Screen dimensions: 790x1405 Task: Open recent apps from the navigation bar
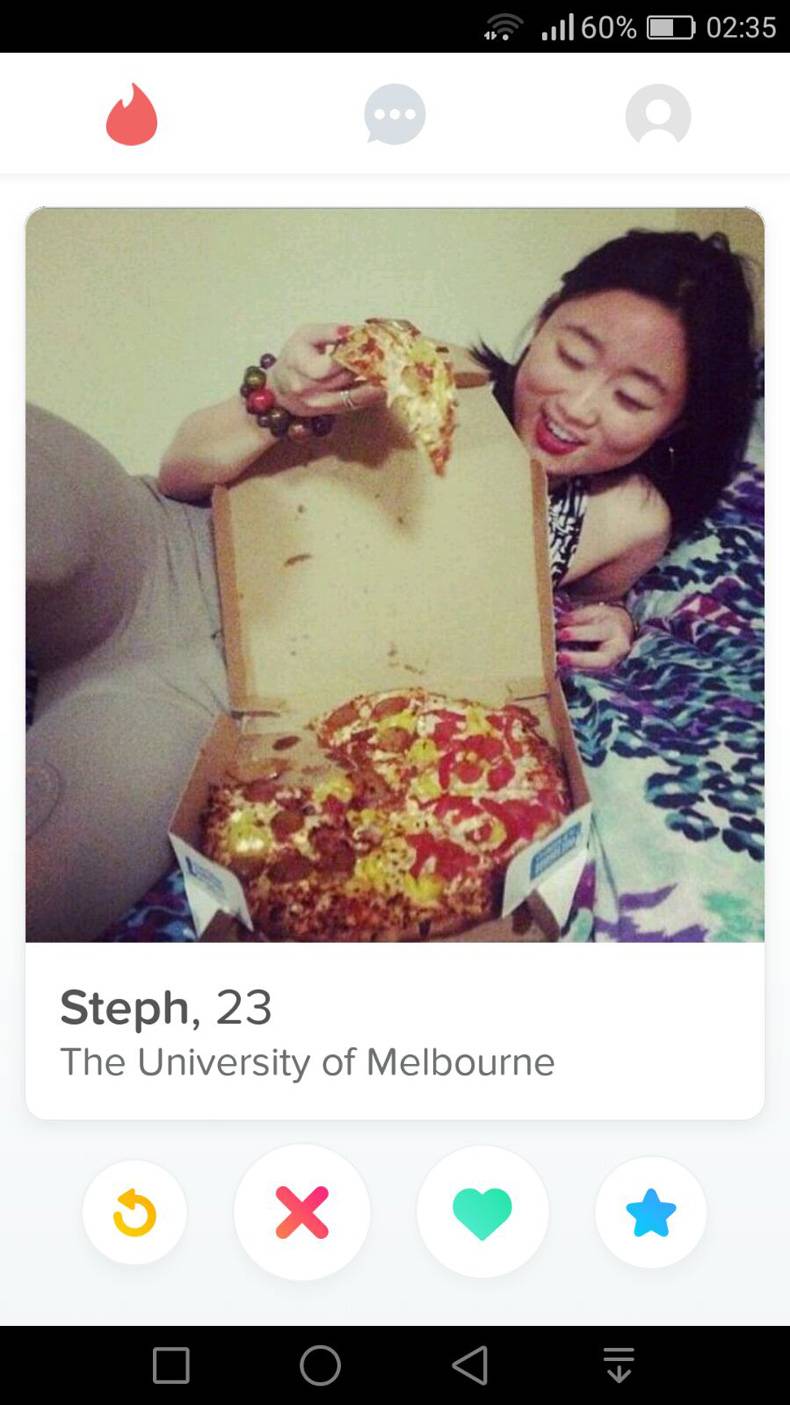[171, 1365]
